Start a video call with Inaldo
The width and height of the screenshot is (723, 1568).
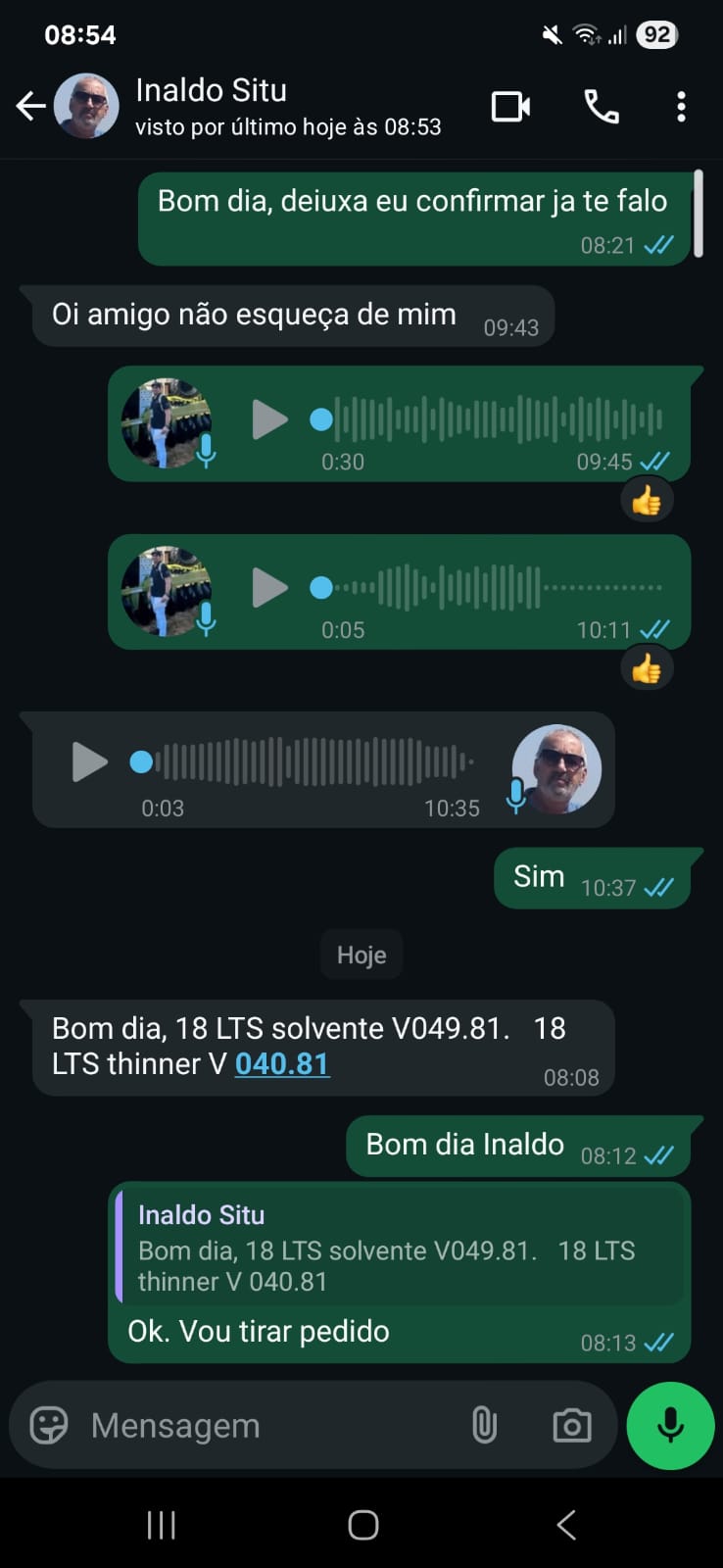[510, 106]
